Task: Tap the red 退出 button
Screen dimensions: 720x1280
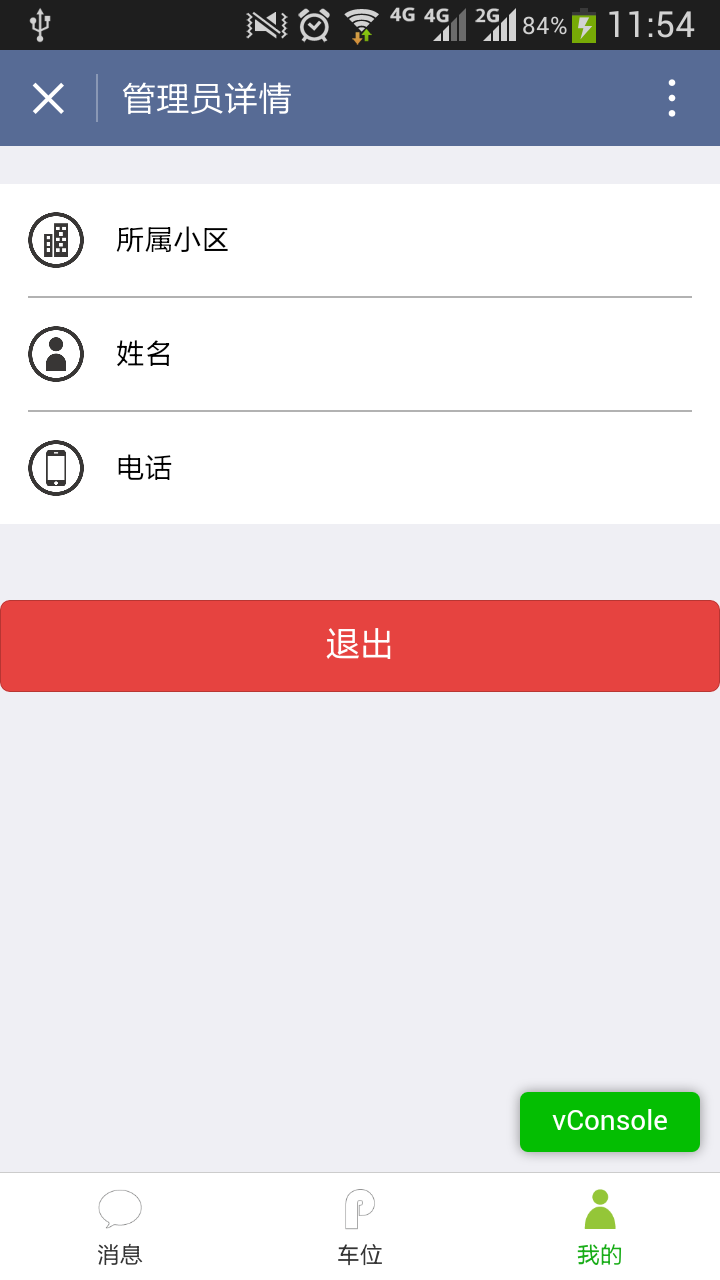Action: [x=360, y=645]
